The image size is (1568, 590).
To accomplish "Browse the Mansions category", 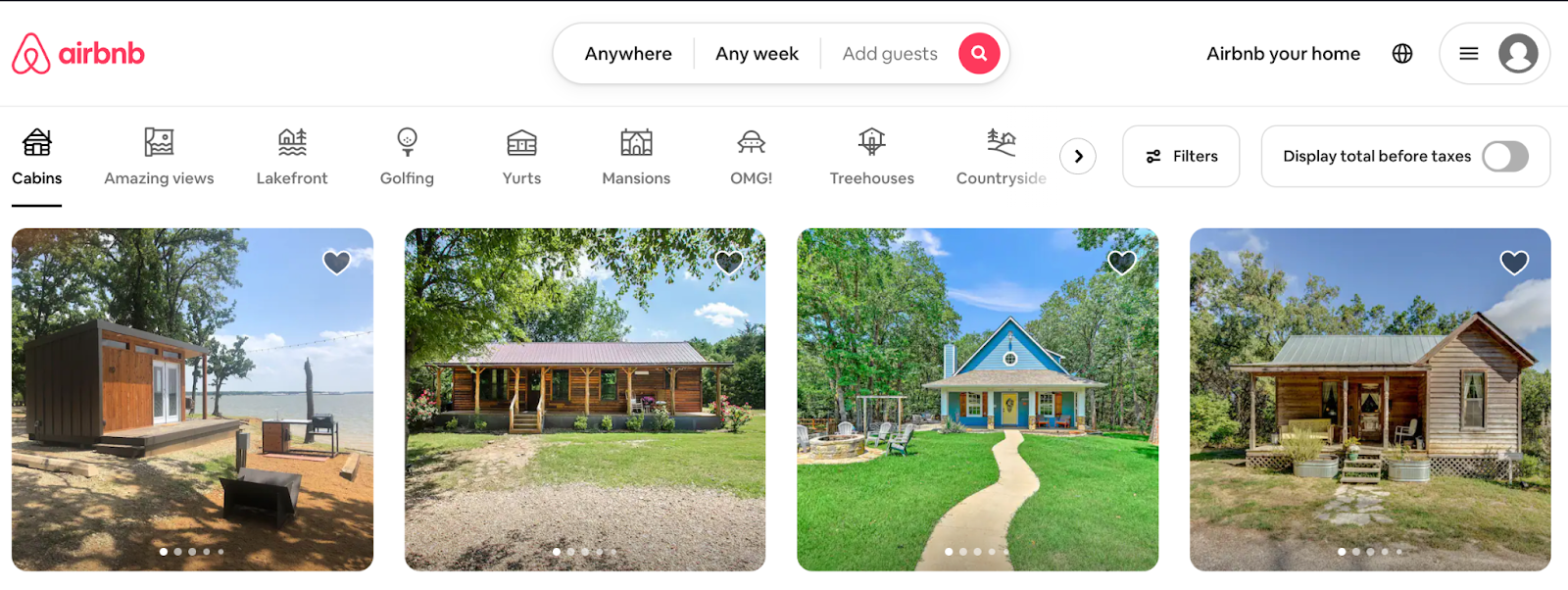I will [x=636, y=157].
